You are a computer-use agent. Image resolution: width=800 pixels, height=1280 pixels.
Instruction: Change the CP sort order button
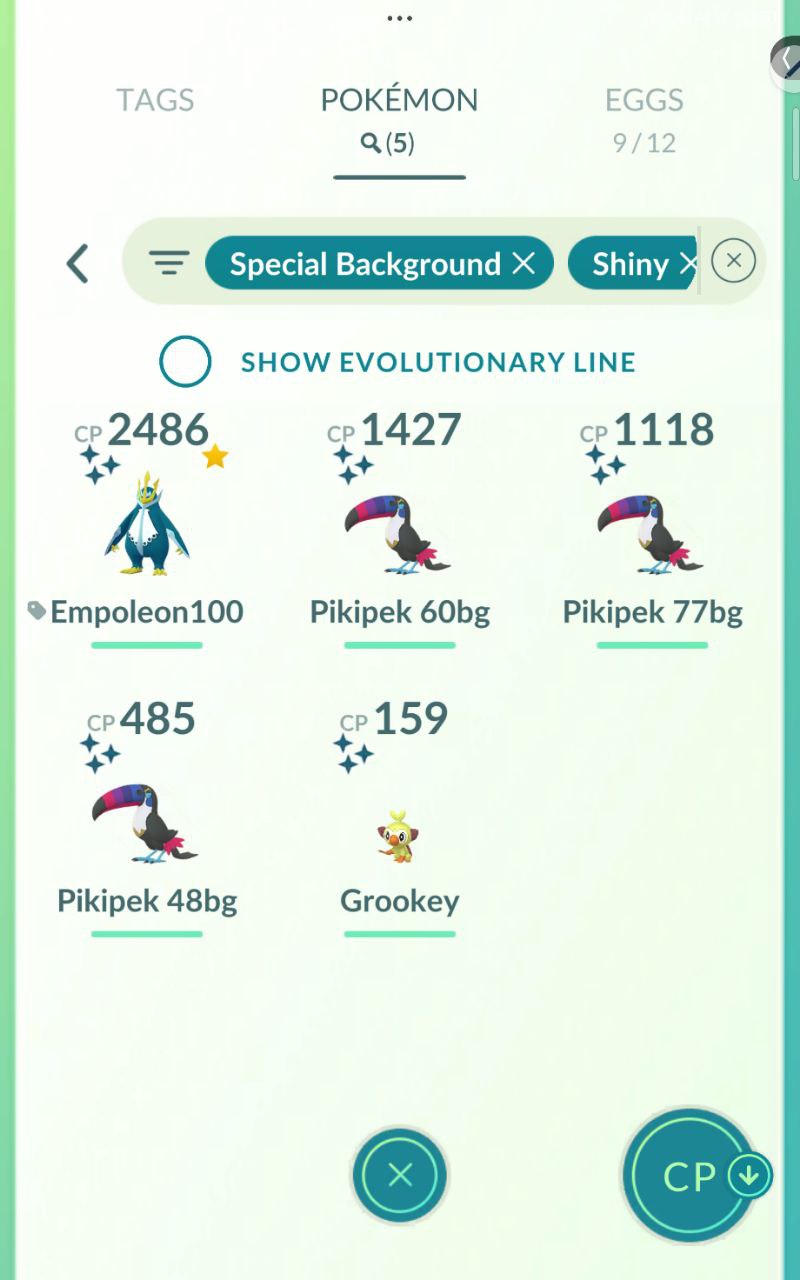pyautogui.click(x=692, y=1175)
